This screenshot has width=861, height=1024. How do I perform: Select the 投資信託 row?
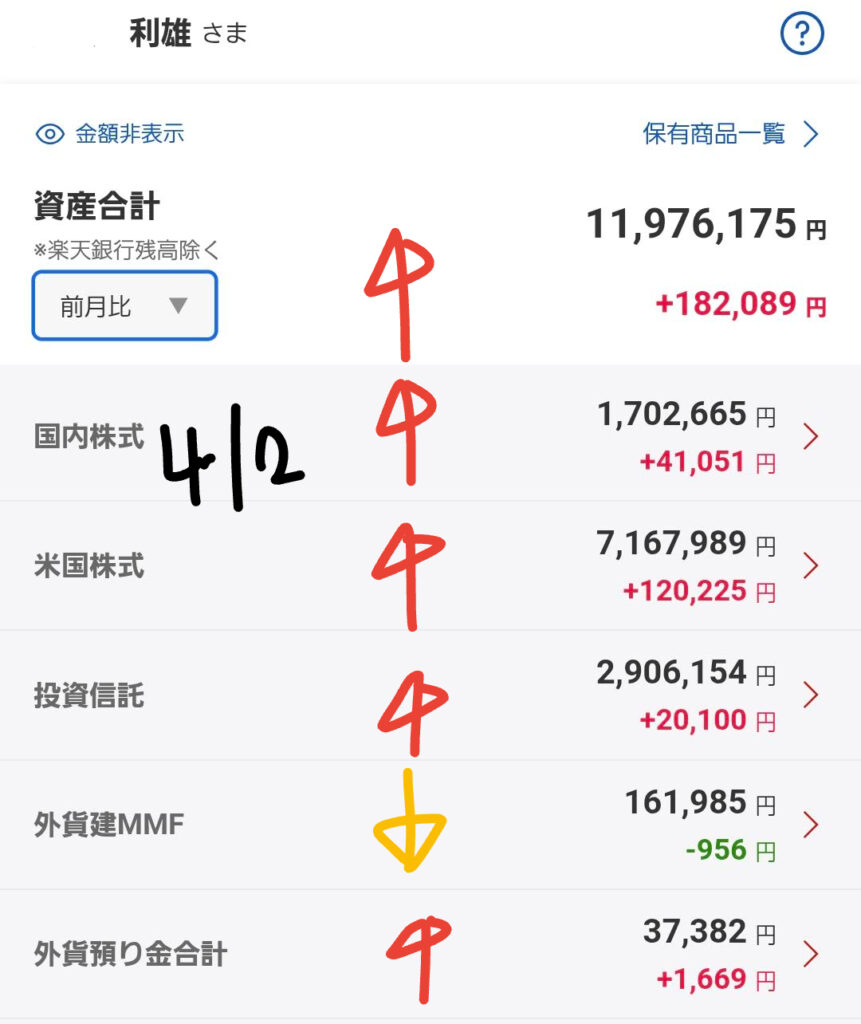[430, 696]
